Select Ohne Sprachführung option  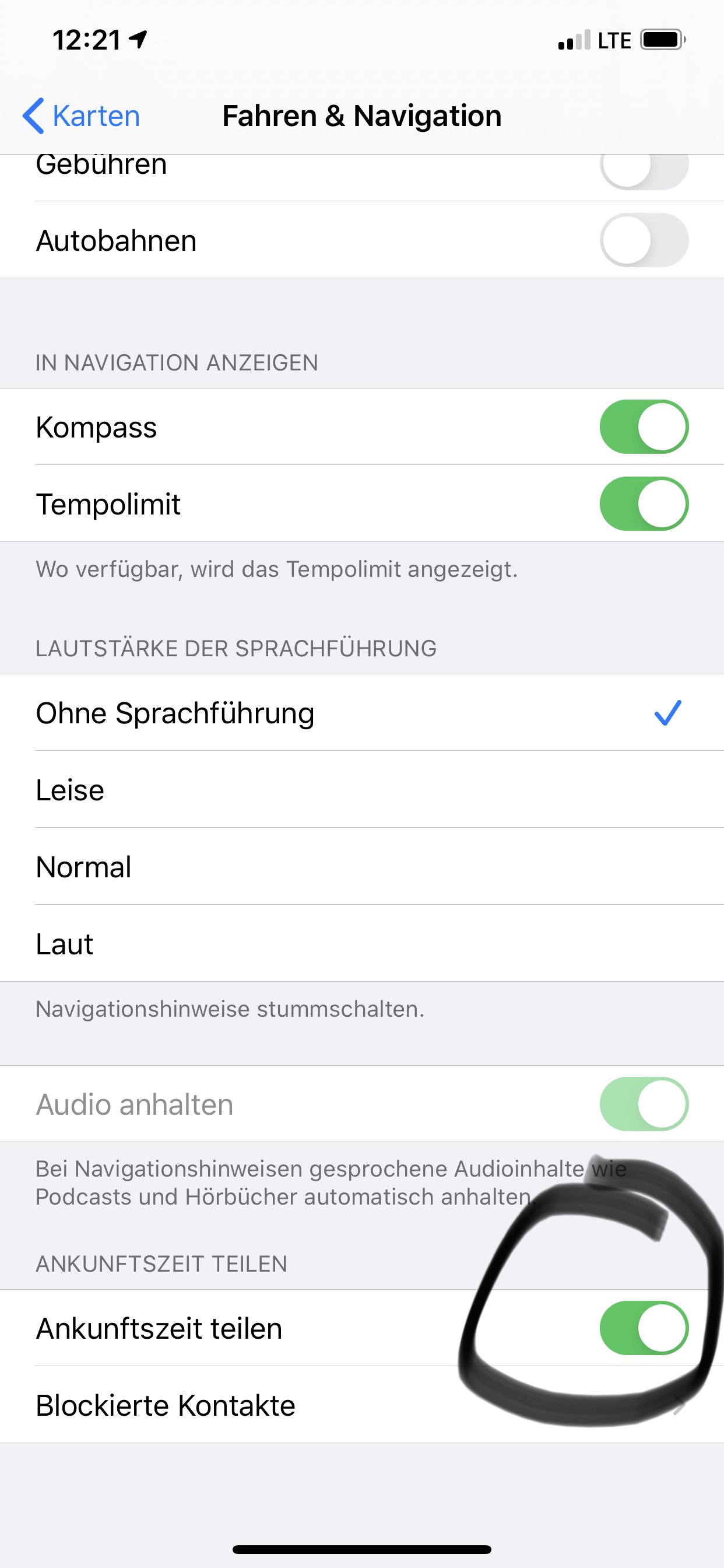click(361, 713)
